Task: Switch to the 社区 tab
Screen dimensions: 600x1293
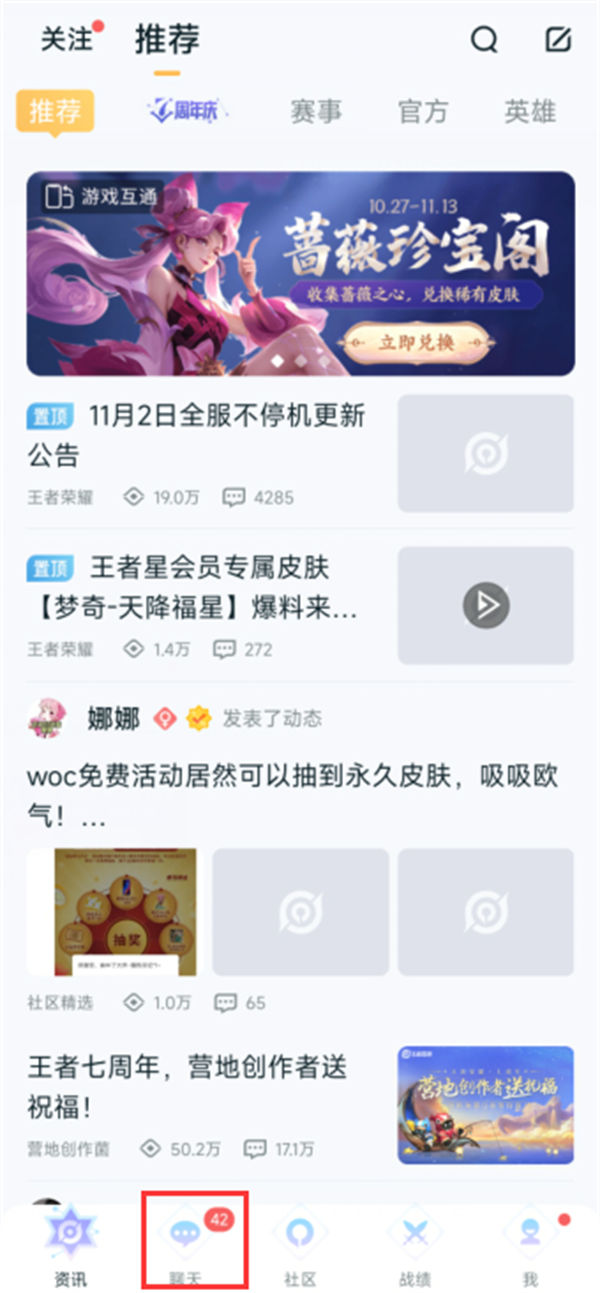Action: click(x=300, y=1243)
